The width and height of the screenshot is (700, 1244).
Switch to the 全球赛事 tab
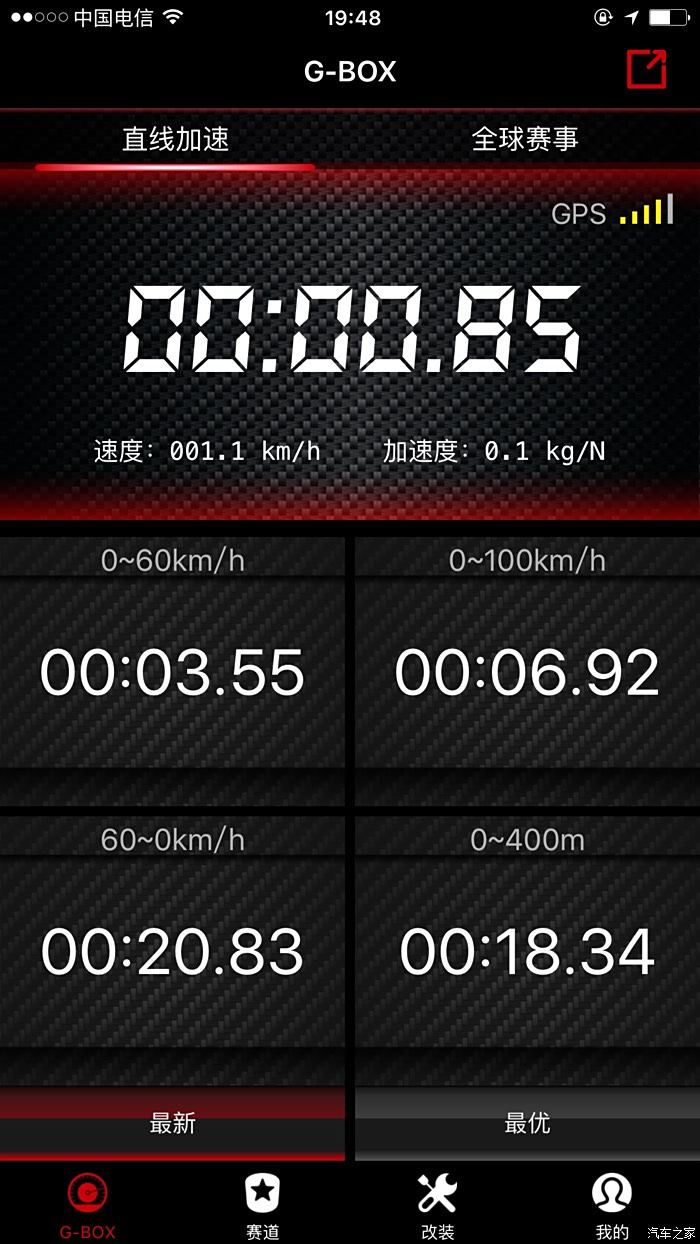[x=524, y=139]
